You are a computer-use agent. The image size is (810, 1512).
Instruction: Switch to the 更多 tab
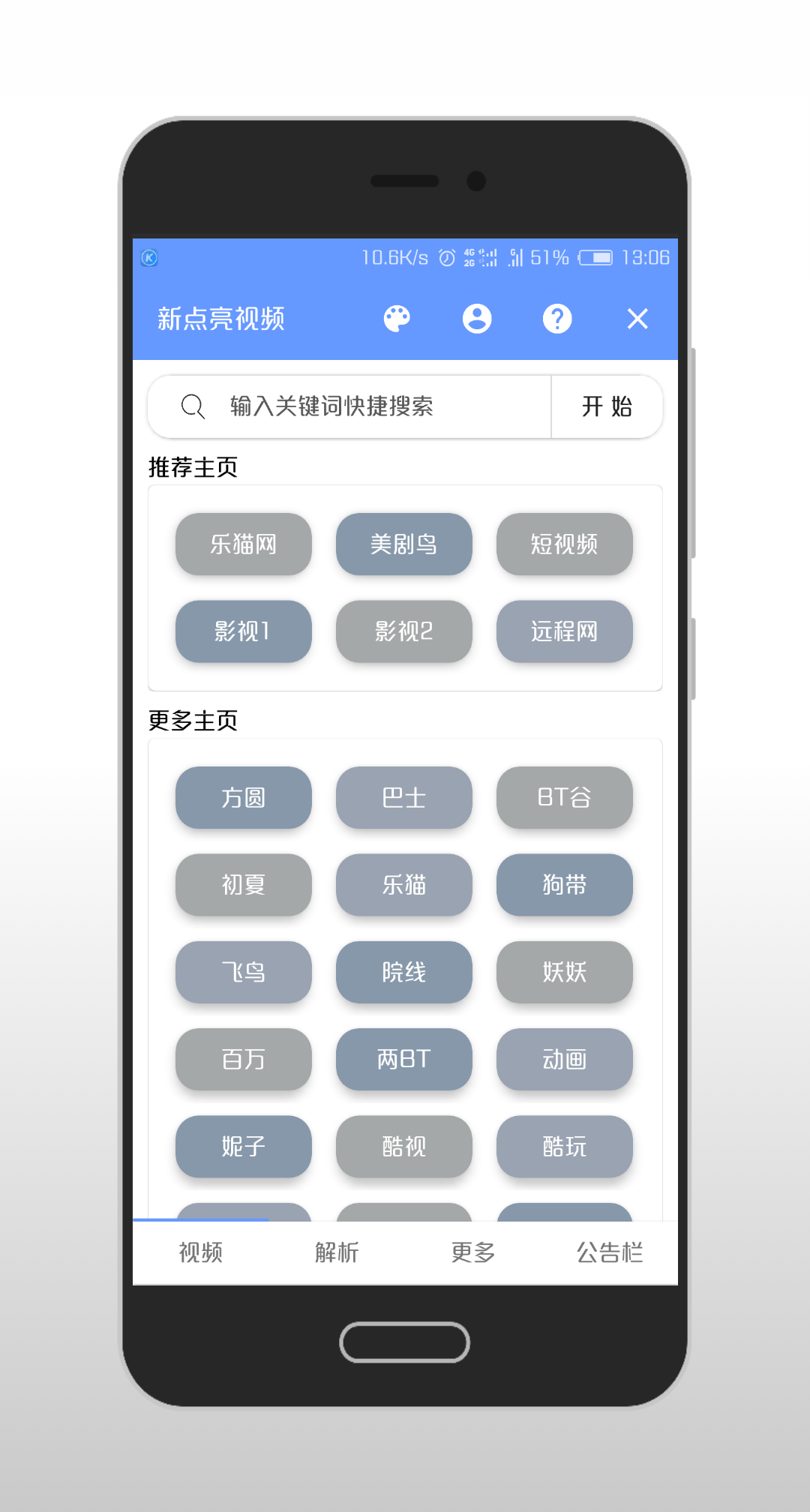[x=473, y=1252]
